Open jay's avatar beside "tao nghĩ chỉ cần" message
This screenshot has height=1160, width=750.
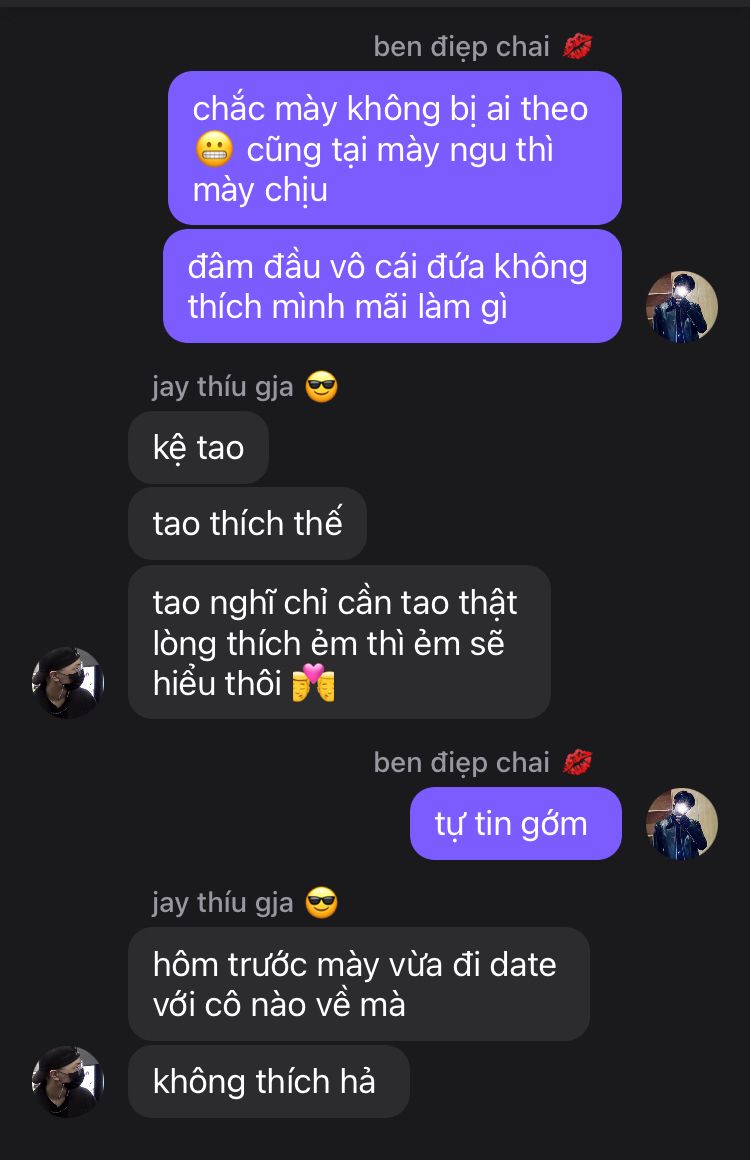[x=68, y=683]
